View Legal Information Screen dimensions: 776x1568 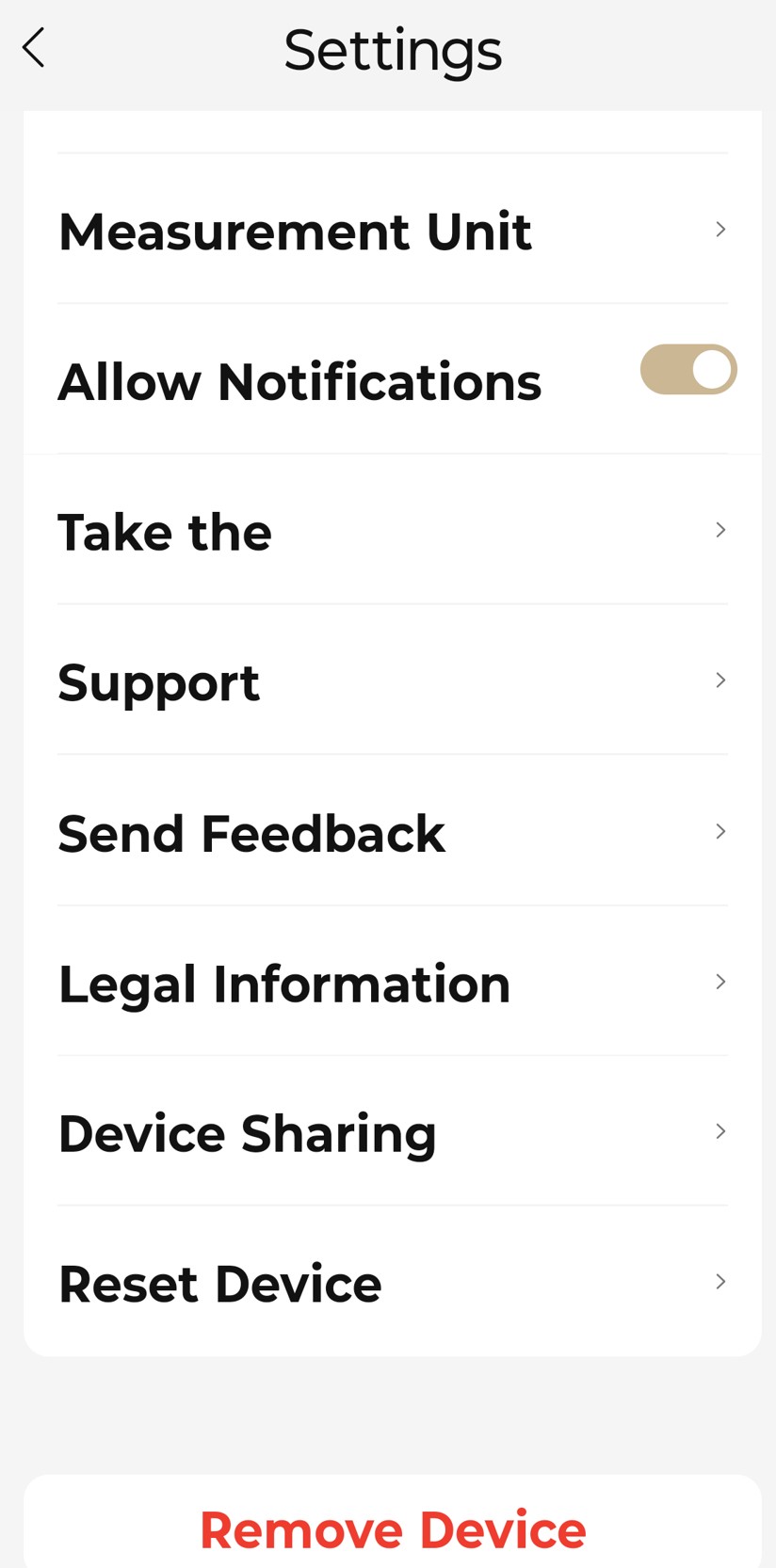pos(391,984)
